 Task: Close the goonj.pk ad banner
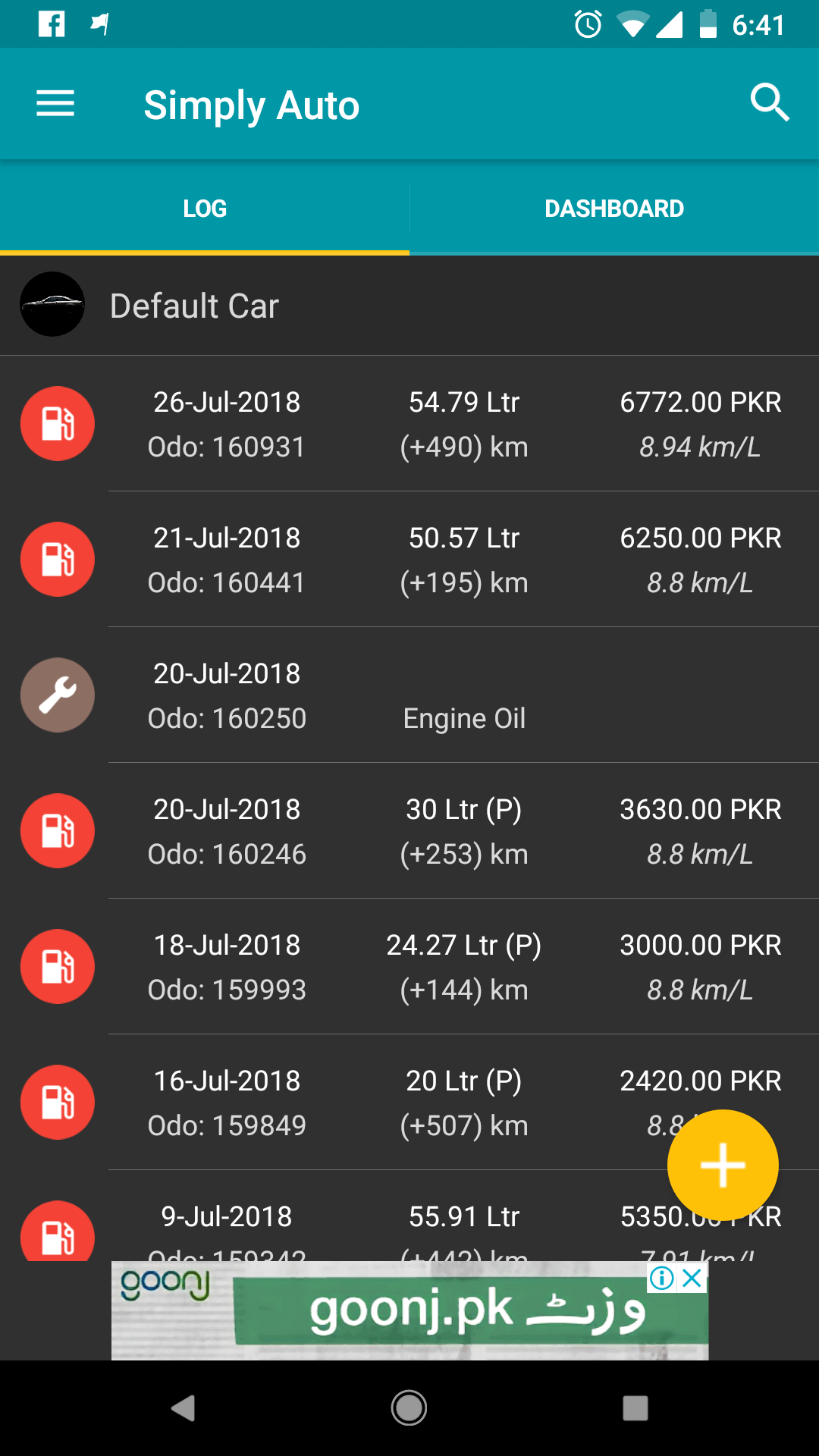pyautogui.click(x=692, y=1279)
